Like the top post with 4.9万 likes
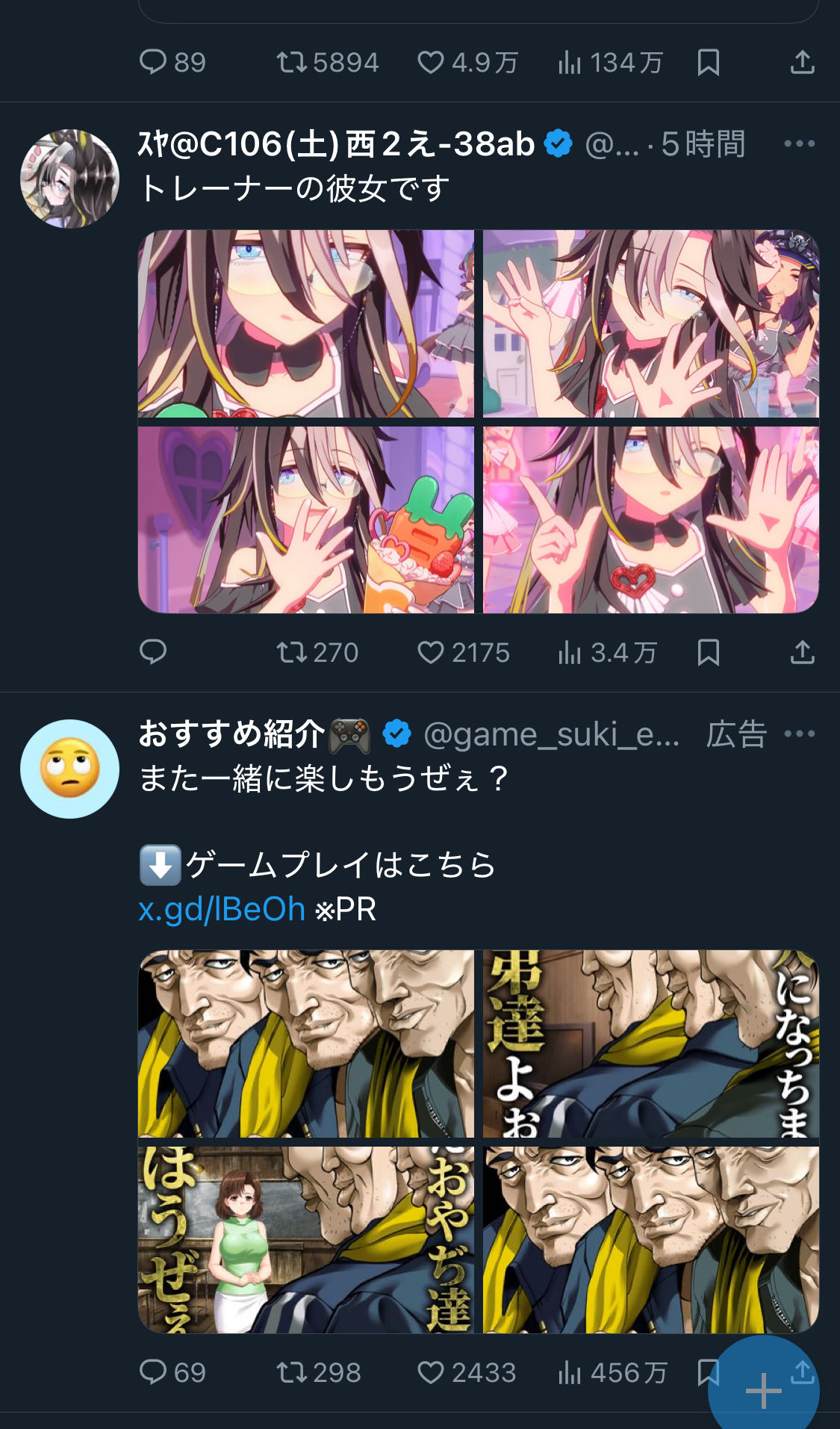 [x=467, y=62]
